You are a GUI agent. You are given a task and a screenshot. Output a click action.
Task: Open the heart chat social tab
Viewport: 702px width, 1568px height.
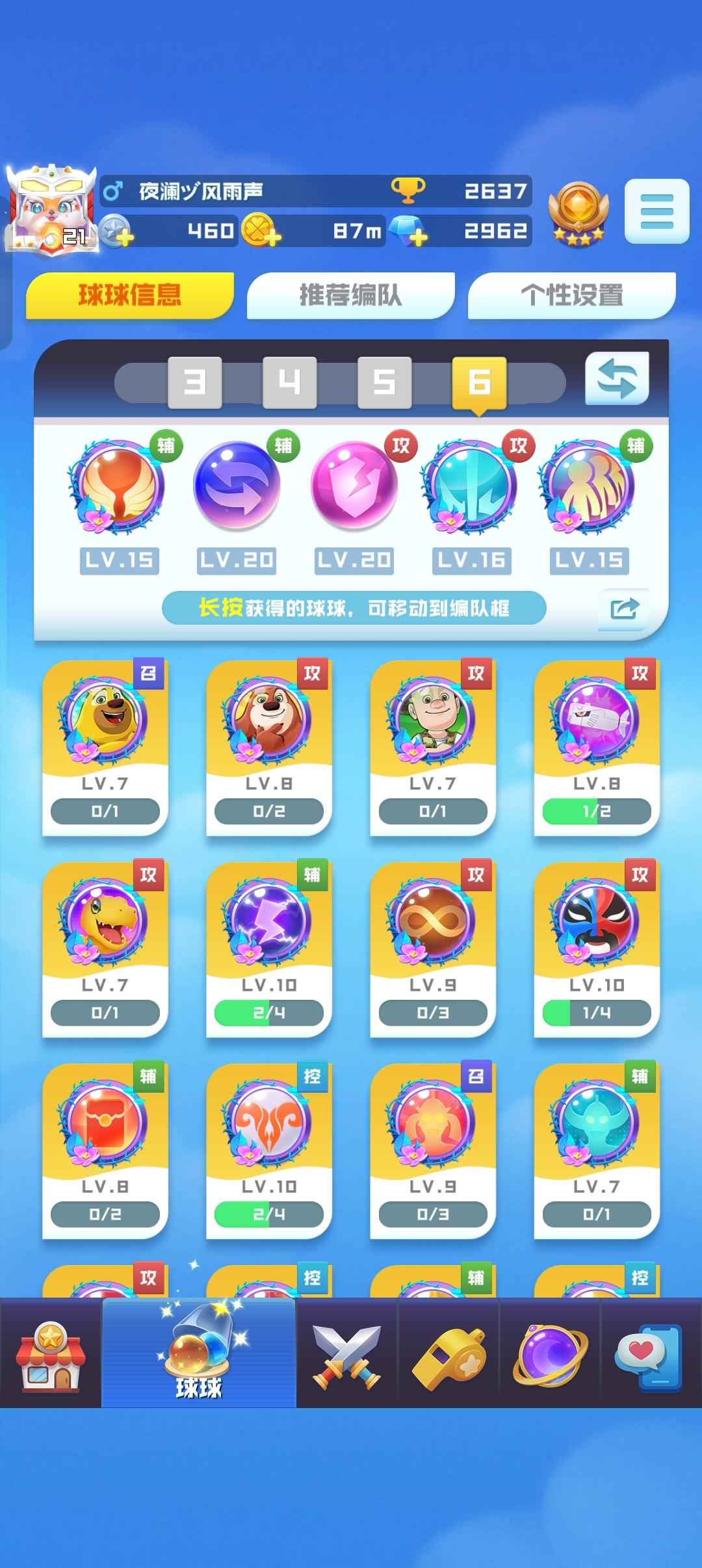pyautogui.click(x=650, y=1359)
